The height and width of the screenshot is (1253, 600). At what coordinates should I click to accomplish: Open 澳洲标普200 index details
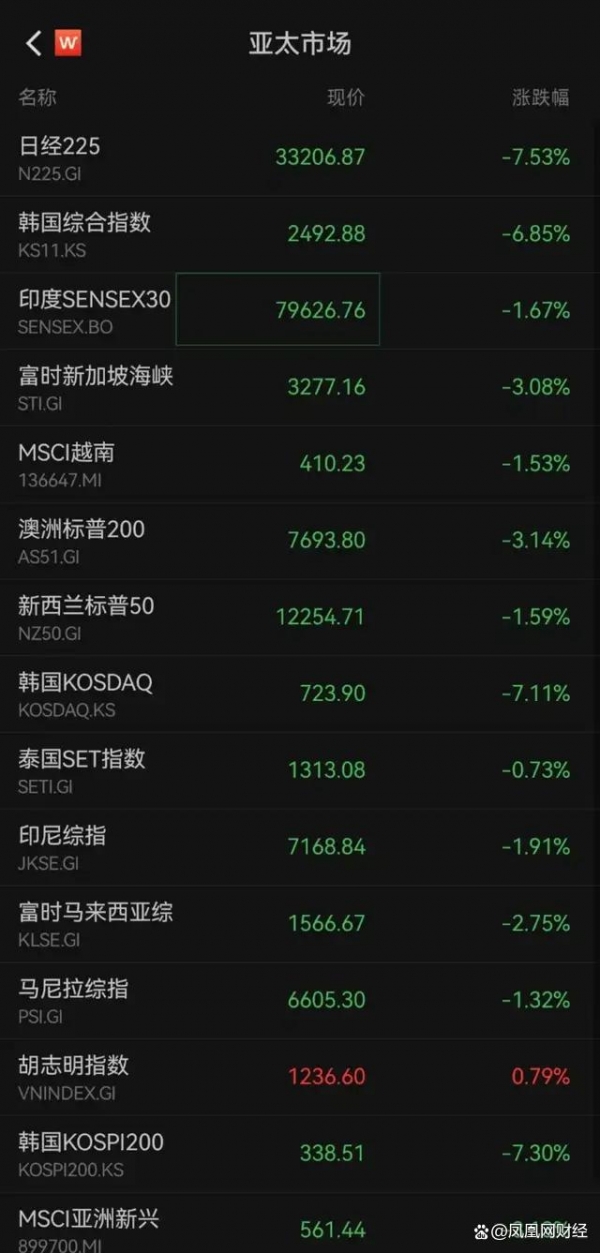point(300,540)
